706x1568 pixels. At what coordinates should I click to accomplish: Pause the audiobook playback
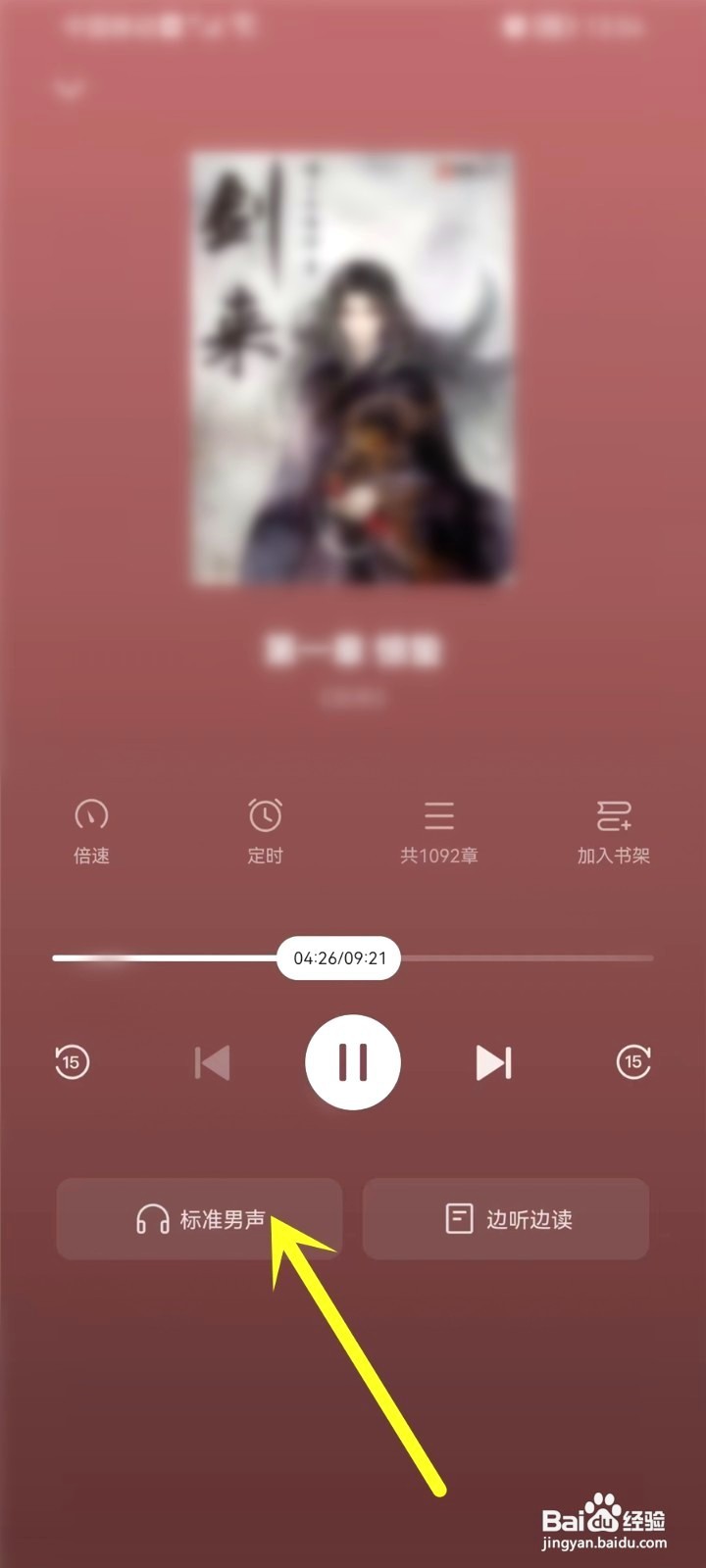point(353,1062)
